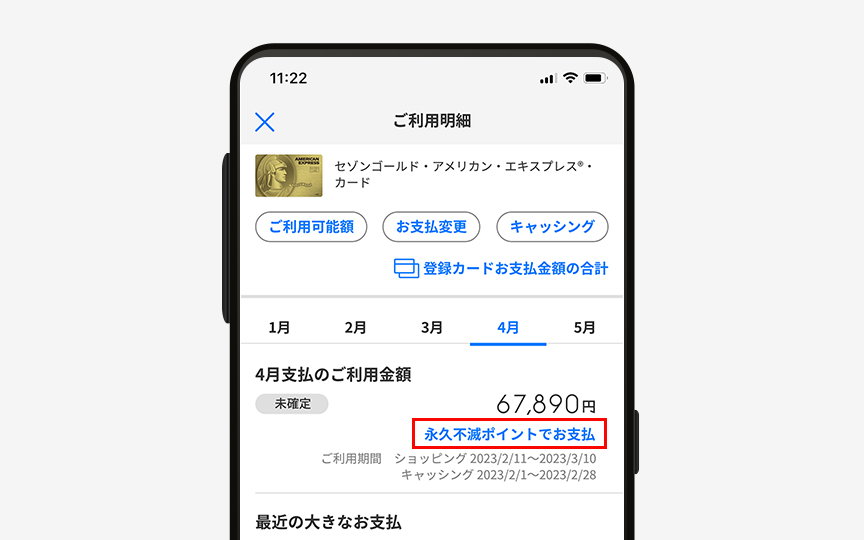864x540 pixels.
Task: Open the キャッシング option
Action: coord(552,227)
